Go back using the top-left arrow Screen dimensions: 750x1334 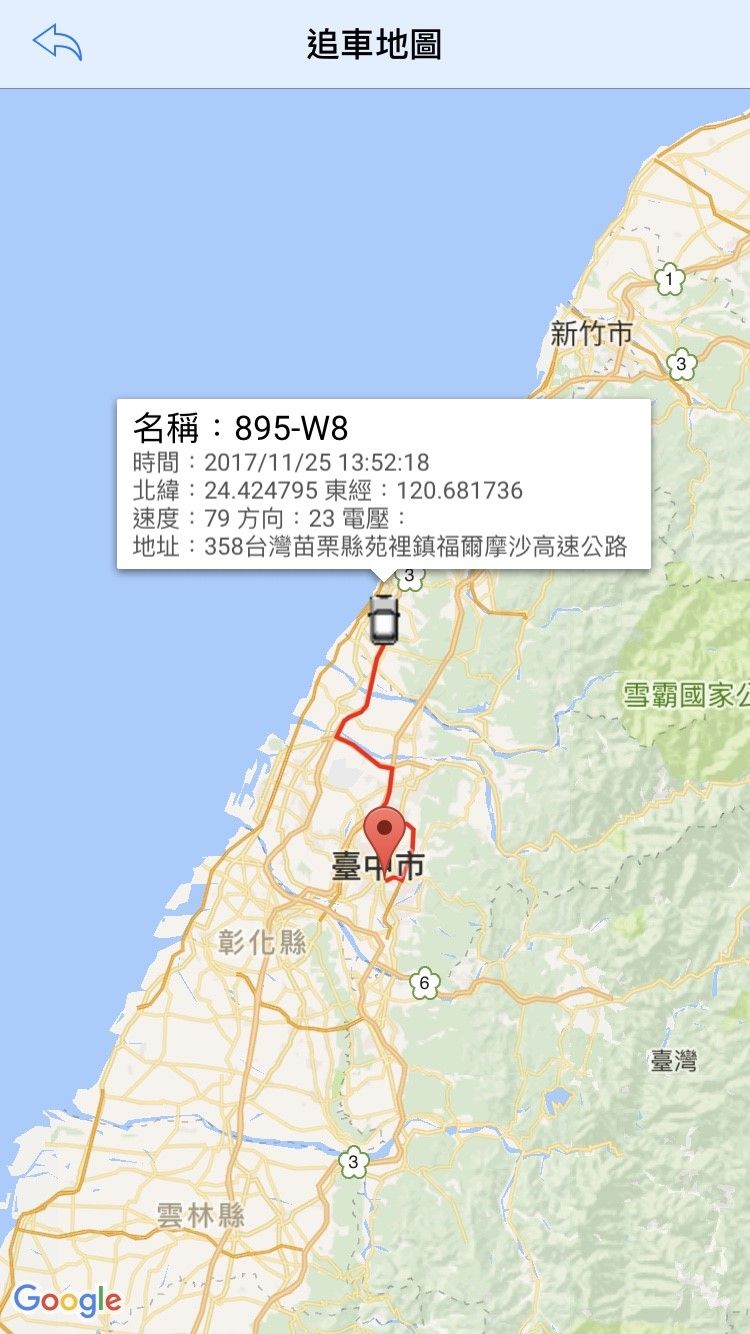(x=57, y=43)
